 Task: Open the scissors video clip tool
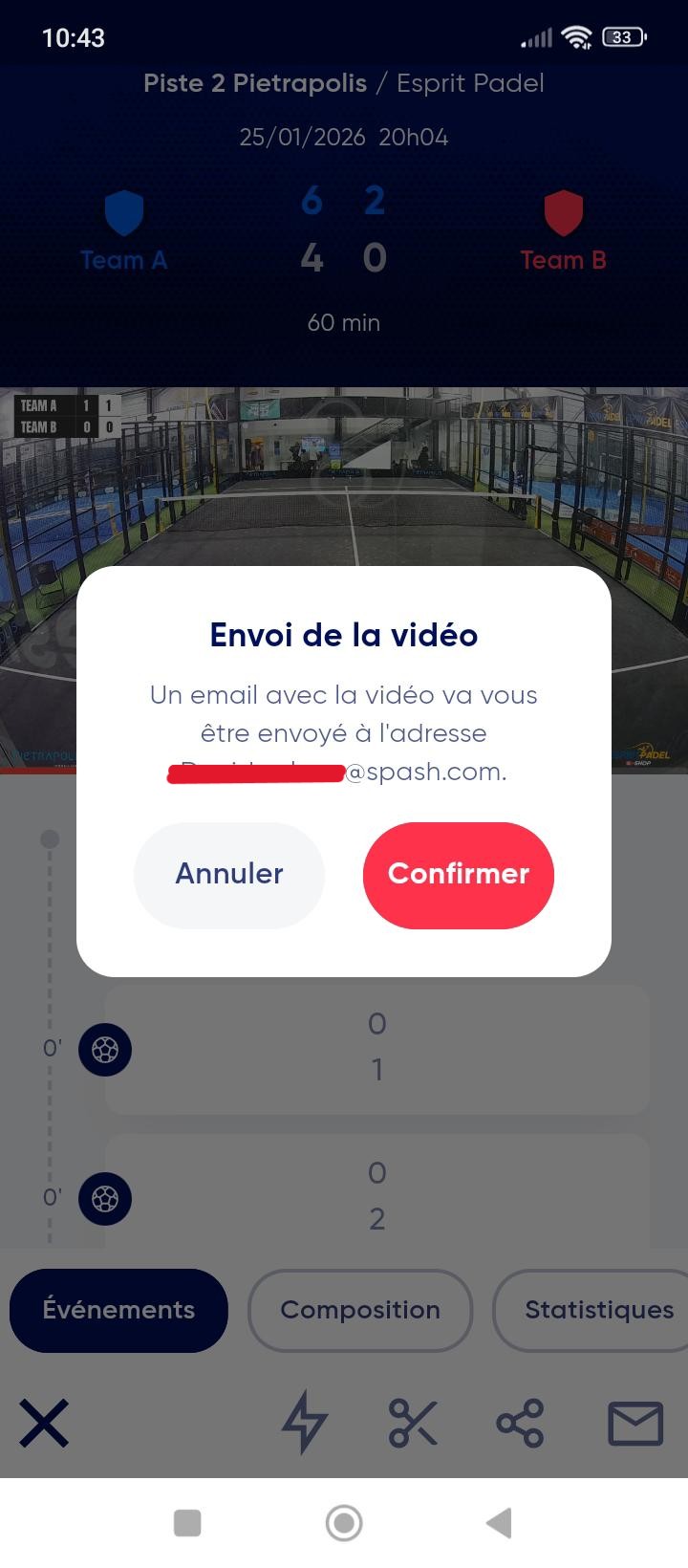coord(413,1422)
